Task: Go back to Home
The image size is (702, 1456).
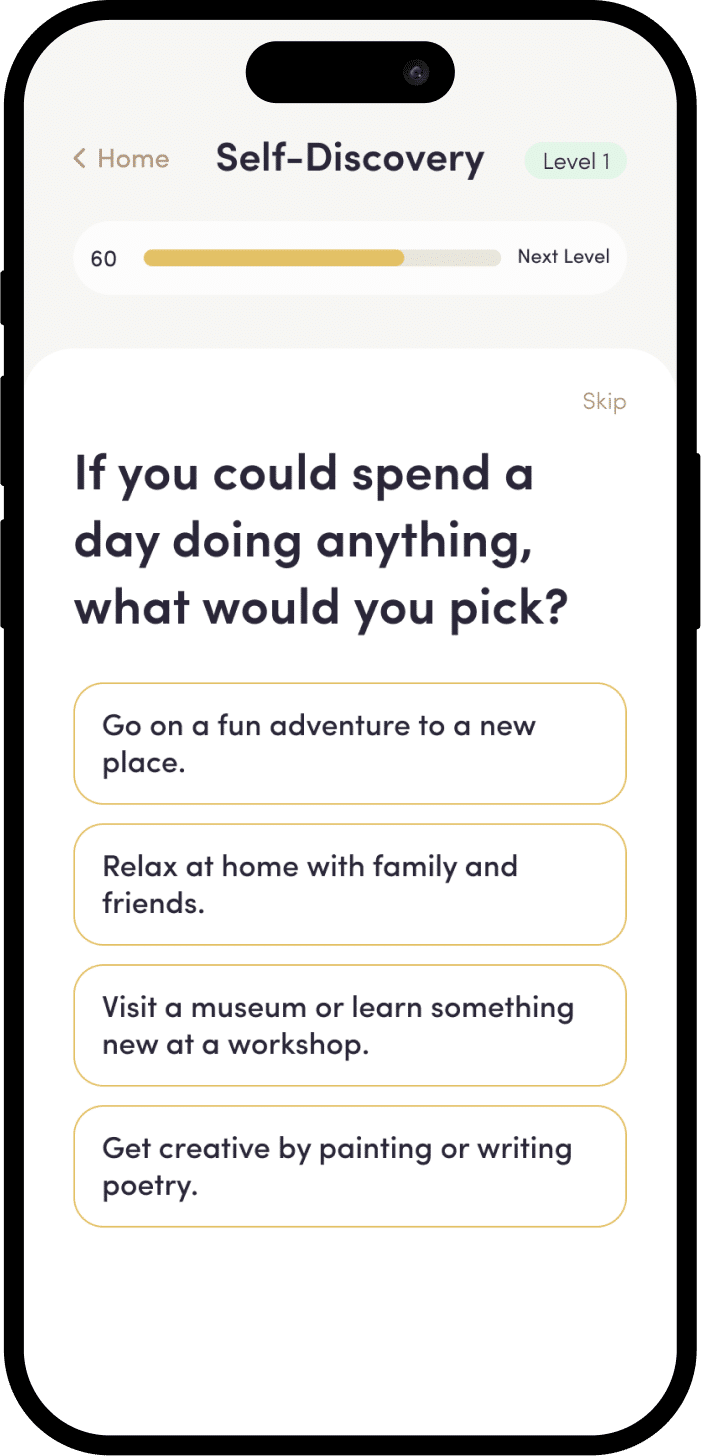Action: pos(122,159)
